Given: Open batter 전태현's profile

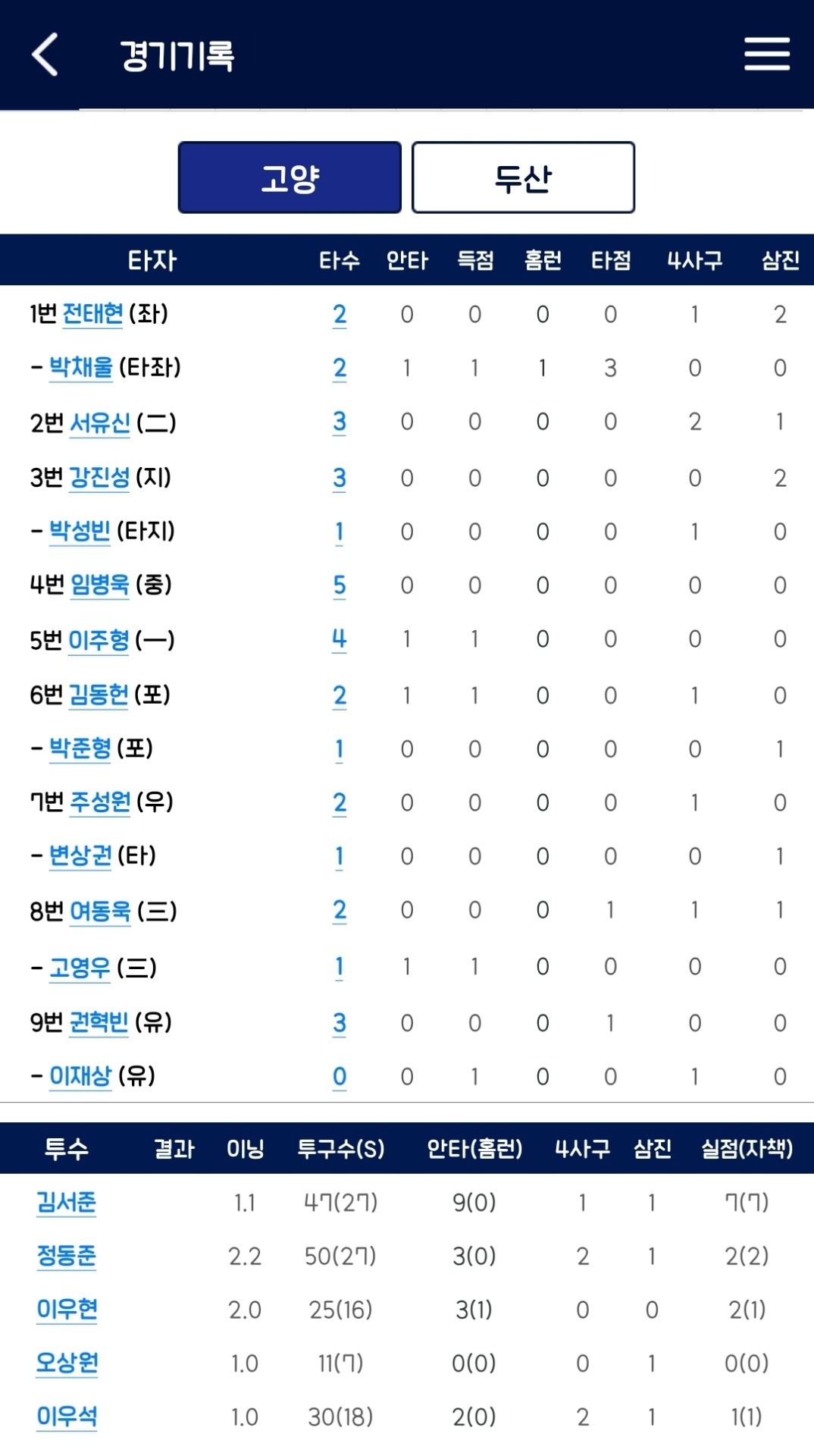Looking at the screenshot, I should pyautogui.click(x=92, y=314).
